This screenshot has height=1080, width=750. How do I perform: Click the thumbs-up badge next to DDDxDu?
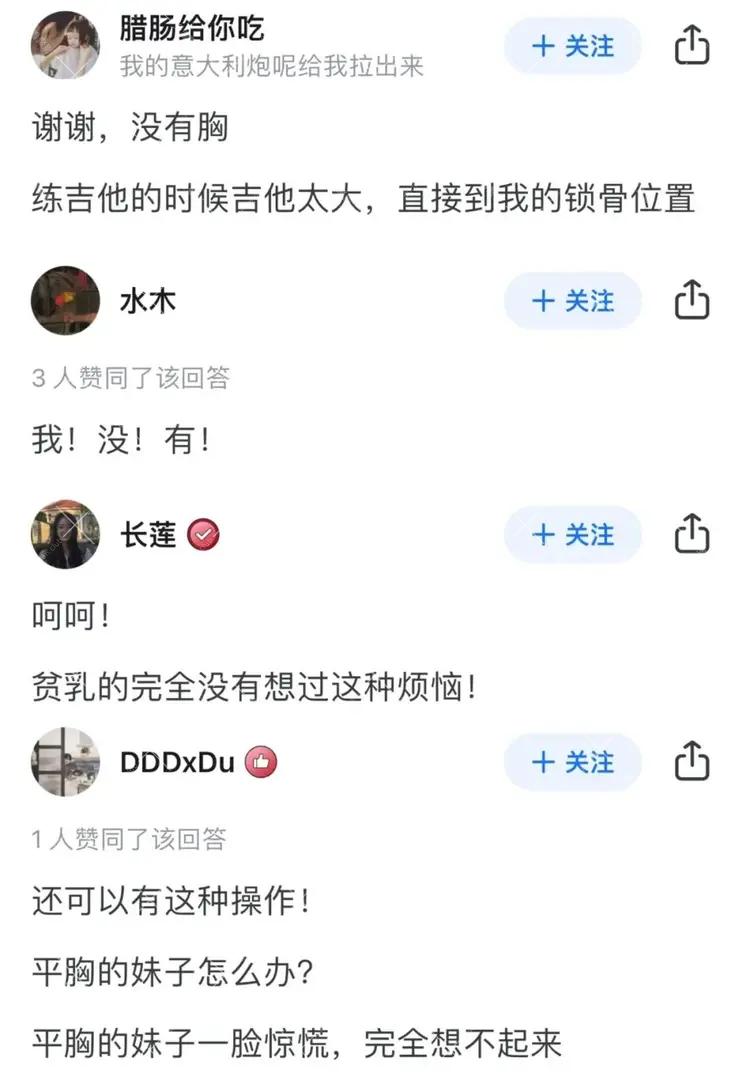click(x=260, y=761)
